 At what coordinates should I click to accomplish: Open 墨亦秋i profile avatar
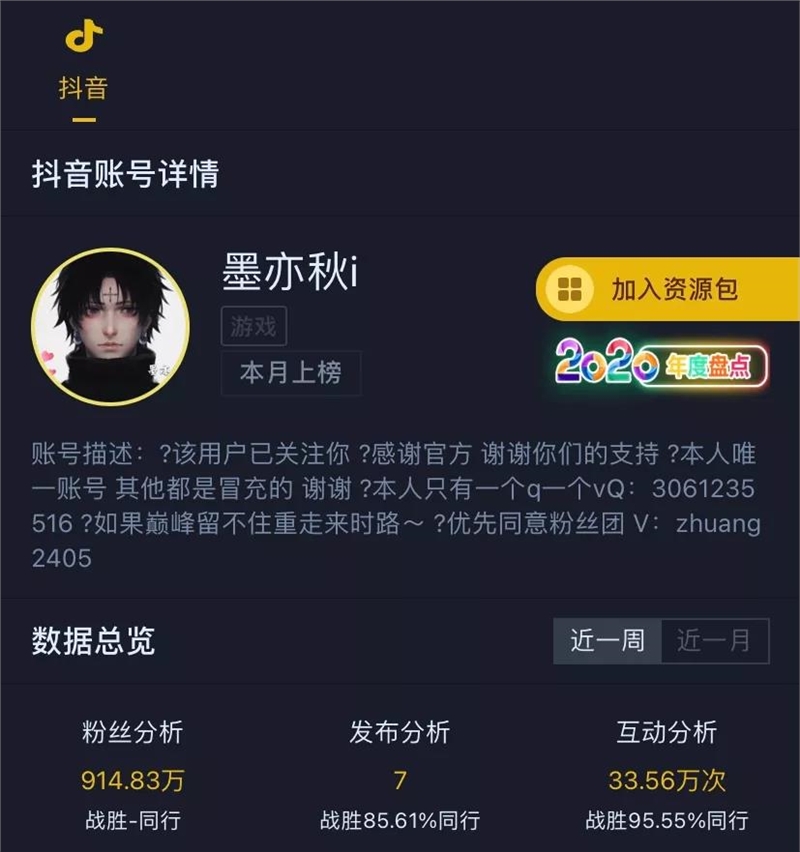pyautogui.click(x=110, y=326)
